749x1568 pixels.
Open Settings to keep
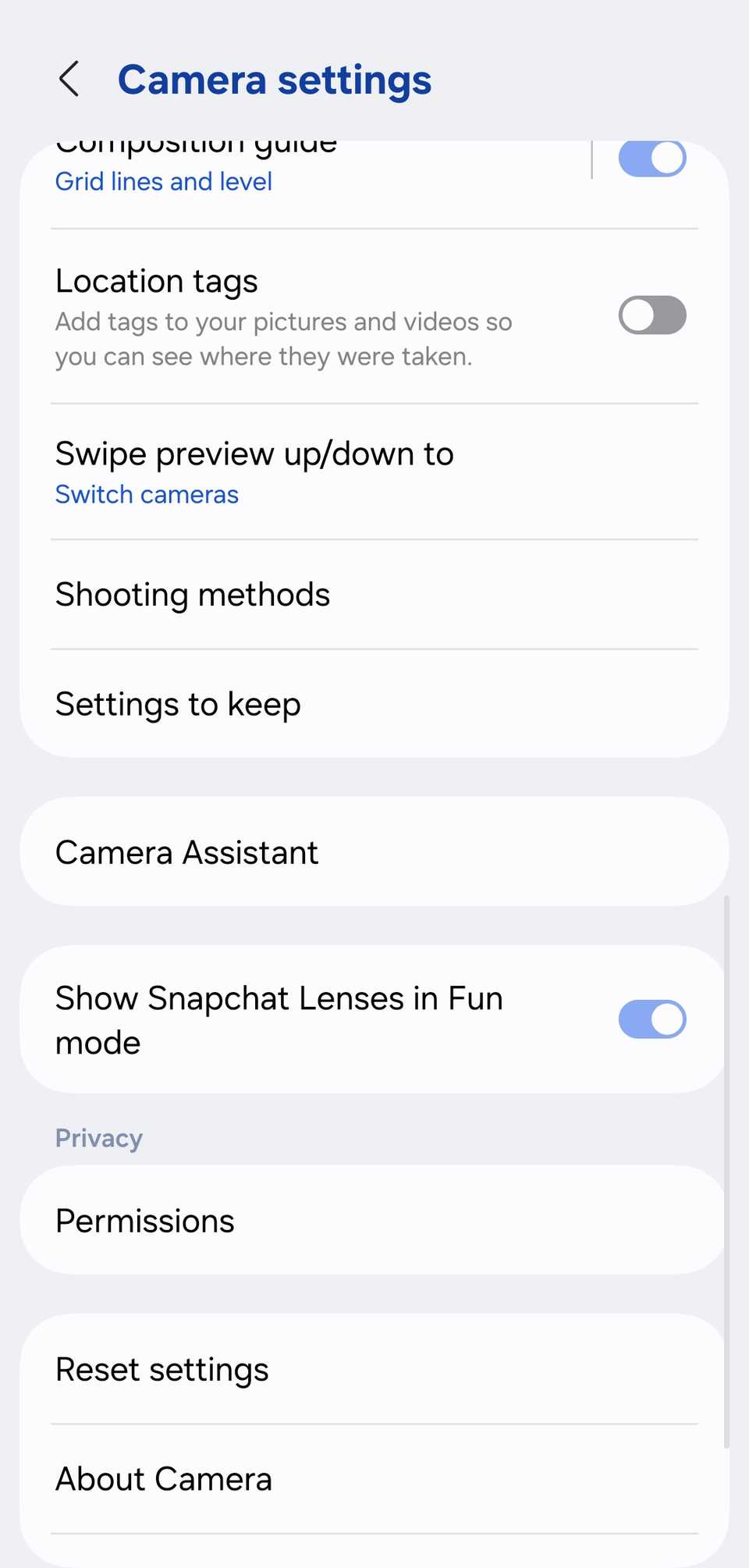178,703
